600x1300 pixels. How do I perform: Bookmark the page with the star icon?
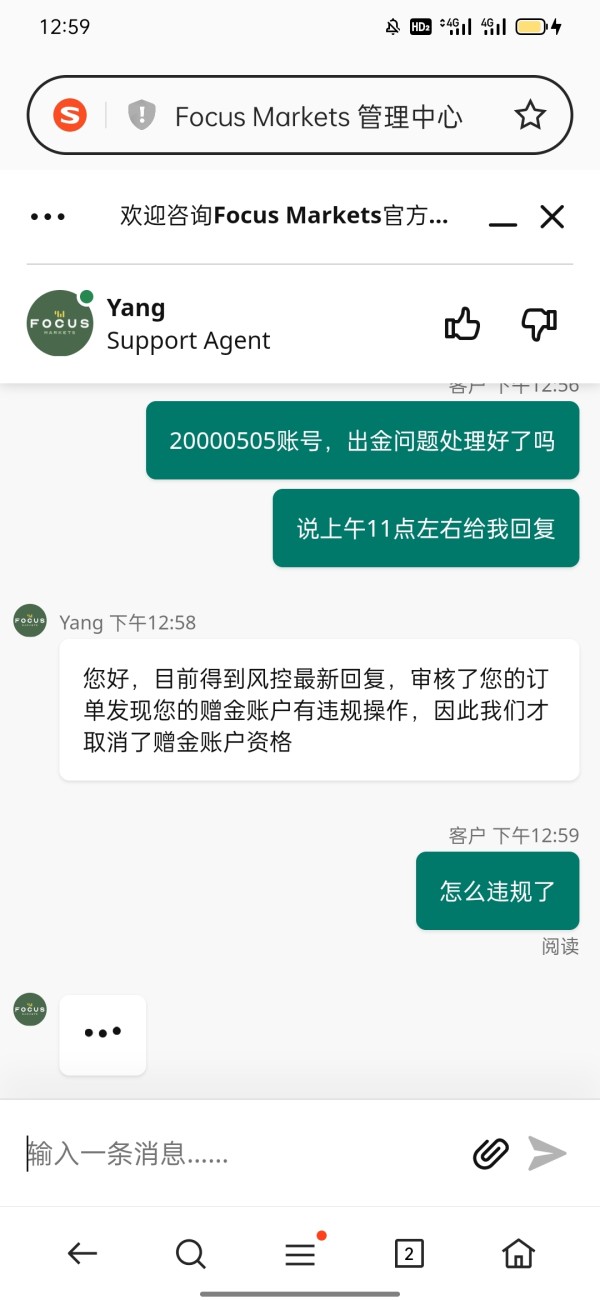[x=530, y=116]
